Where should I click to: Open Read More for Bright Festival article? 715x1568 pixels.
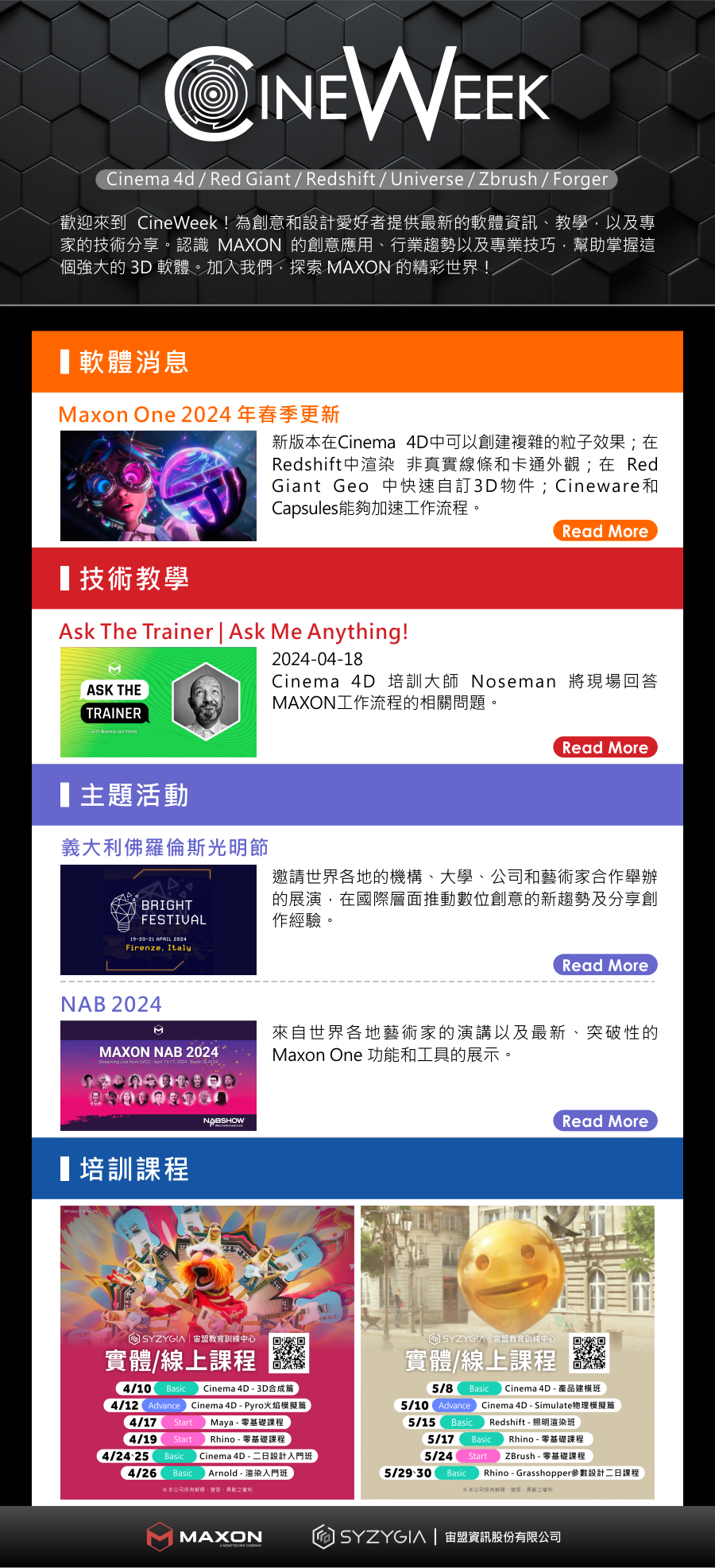point(605,965)
